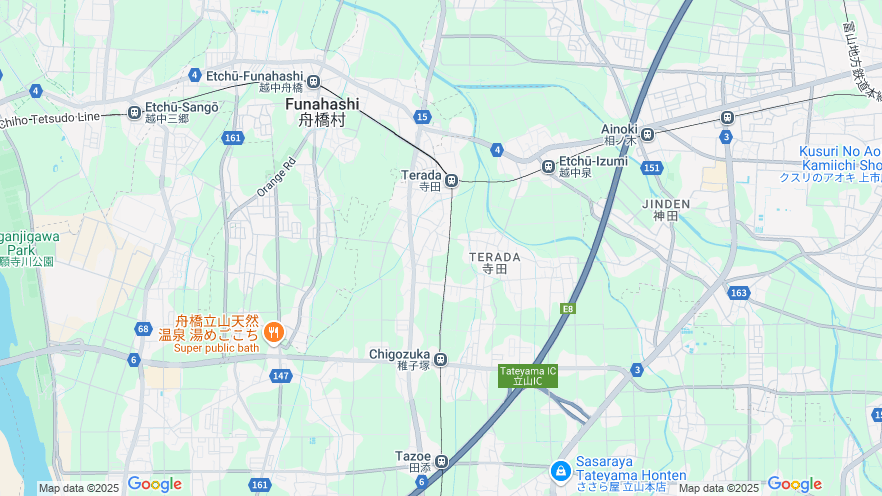Select the Tazoe station marker
Screen dimensions: 882x496
tap(441, 461)
